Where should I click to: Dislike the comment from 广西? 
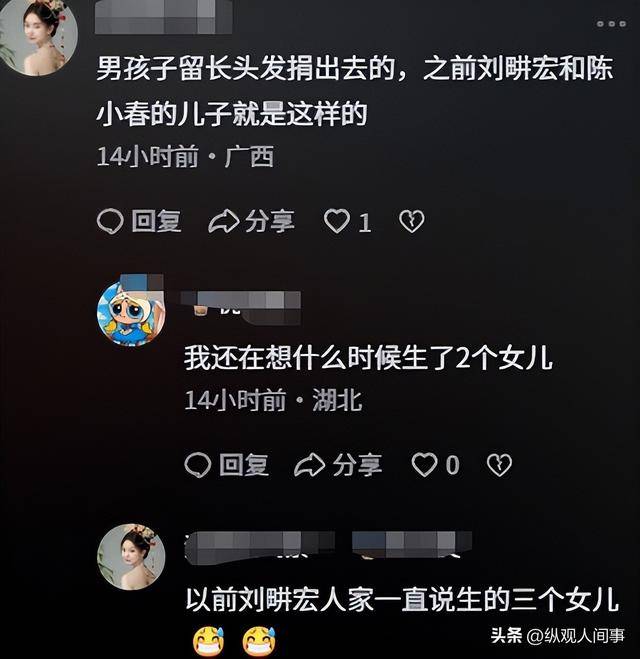(412, 221)
